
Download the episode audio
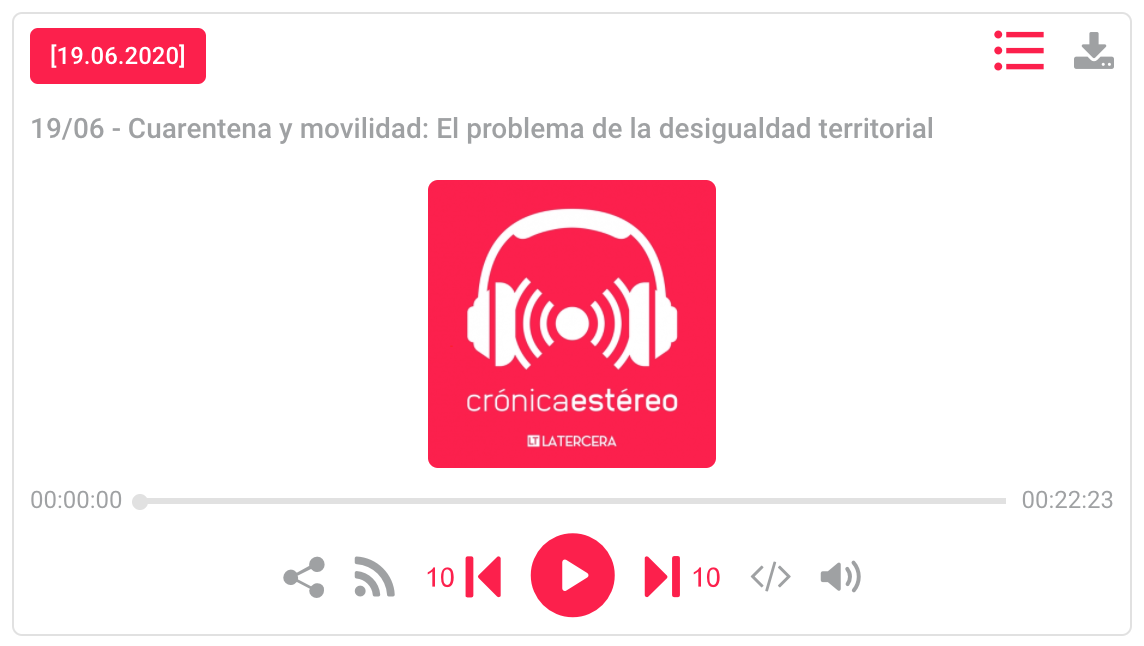point(1094,50)
